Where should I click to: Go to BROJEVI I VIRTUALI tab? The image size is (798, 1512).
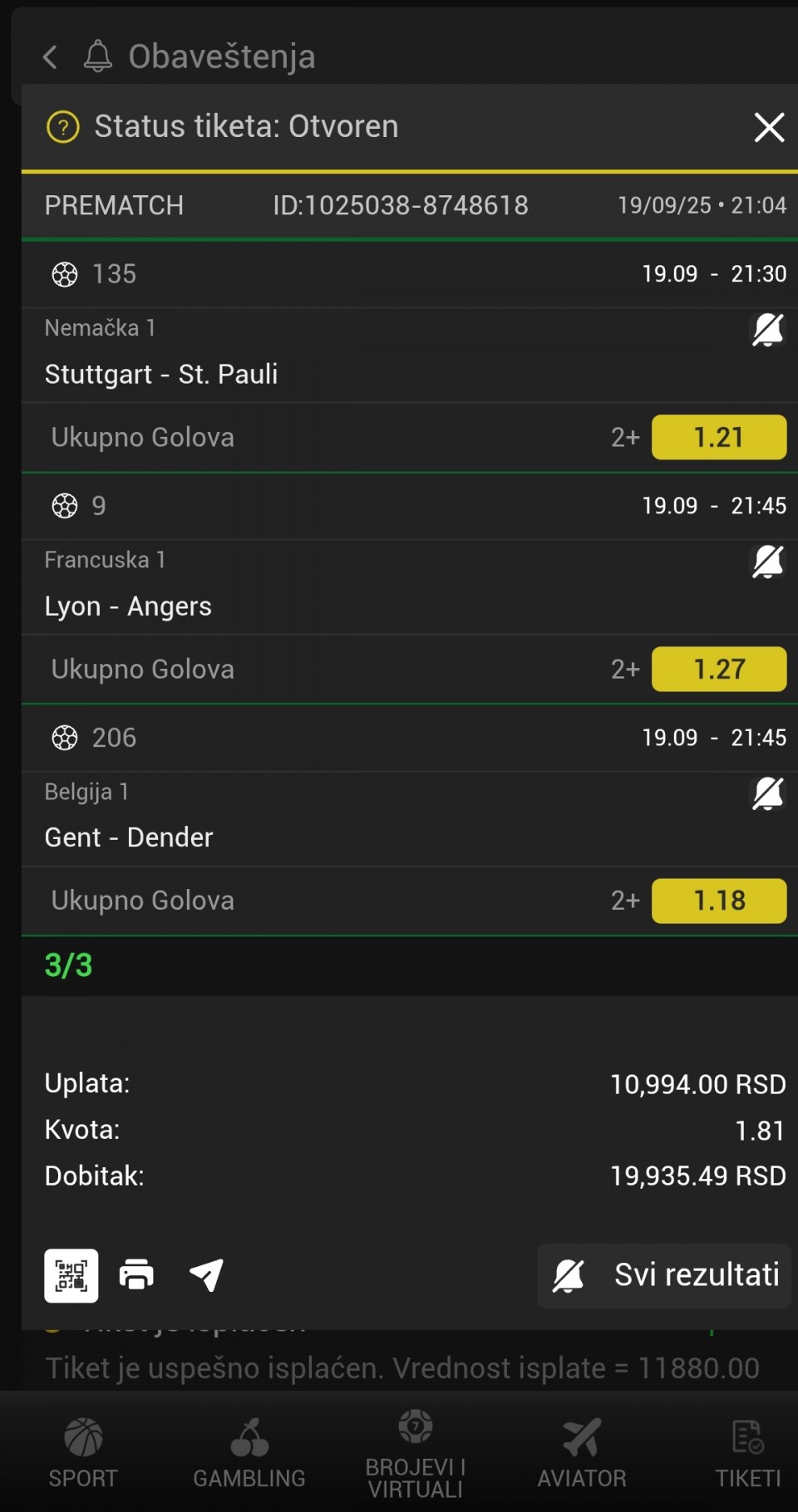tap(416, 1454)
